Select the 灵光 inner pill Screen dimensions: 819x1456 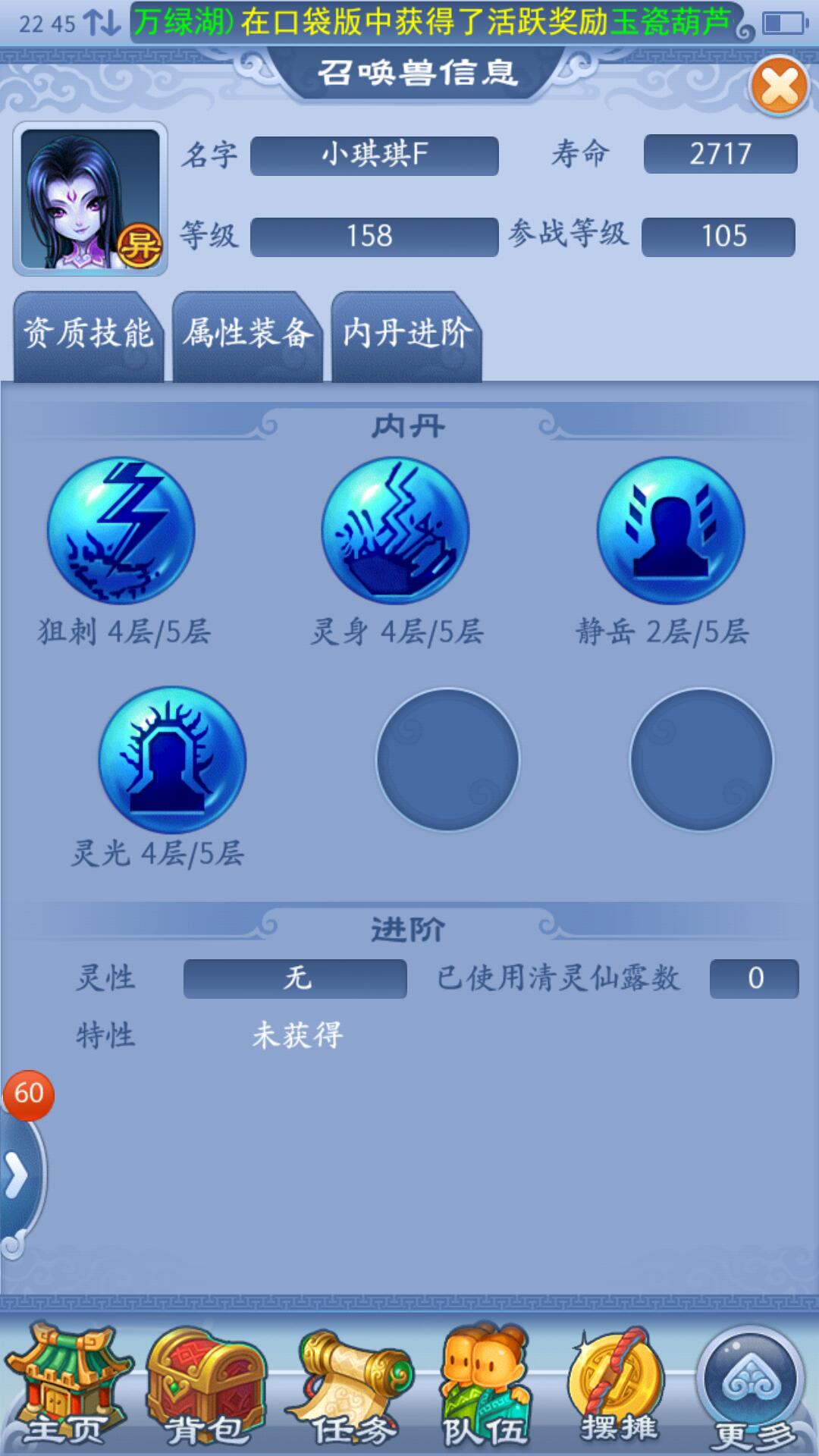[172, 760]
